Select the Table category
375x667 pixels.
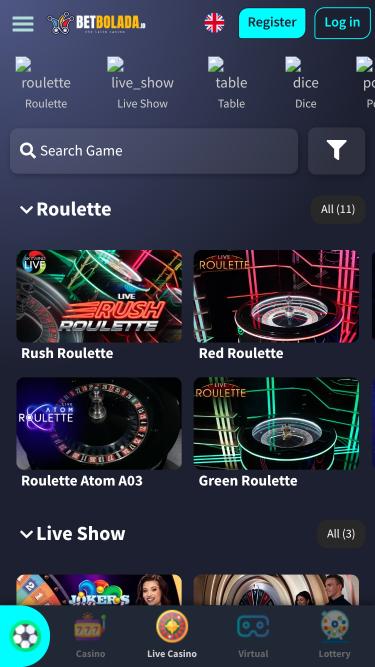231,83
